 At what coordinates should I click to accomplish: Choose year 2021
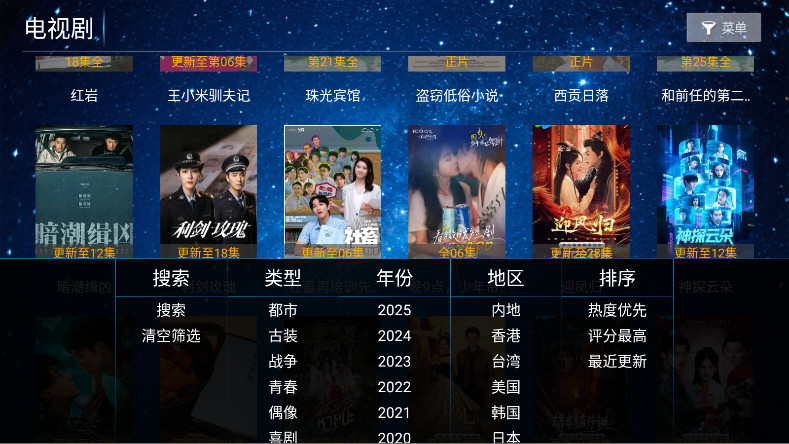tap(394, 412)
